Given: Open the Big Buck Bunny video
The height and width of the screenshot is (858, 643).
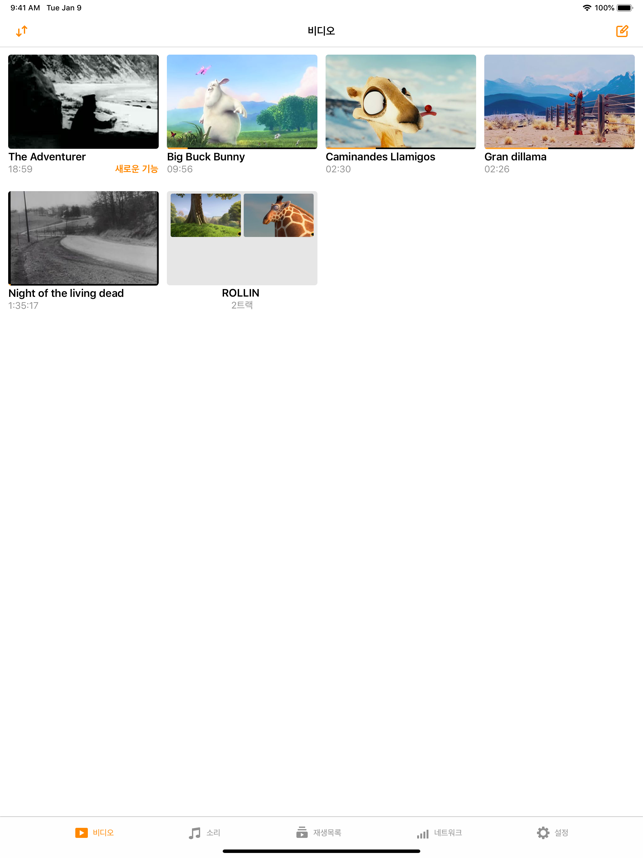Looking at the screenshot, I should [x=242, y=102].
